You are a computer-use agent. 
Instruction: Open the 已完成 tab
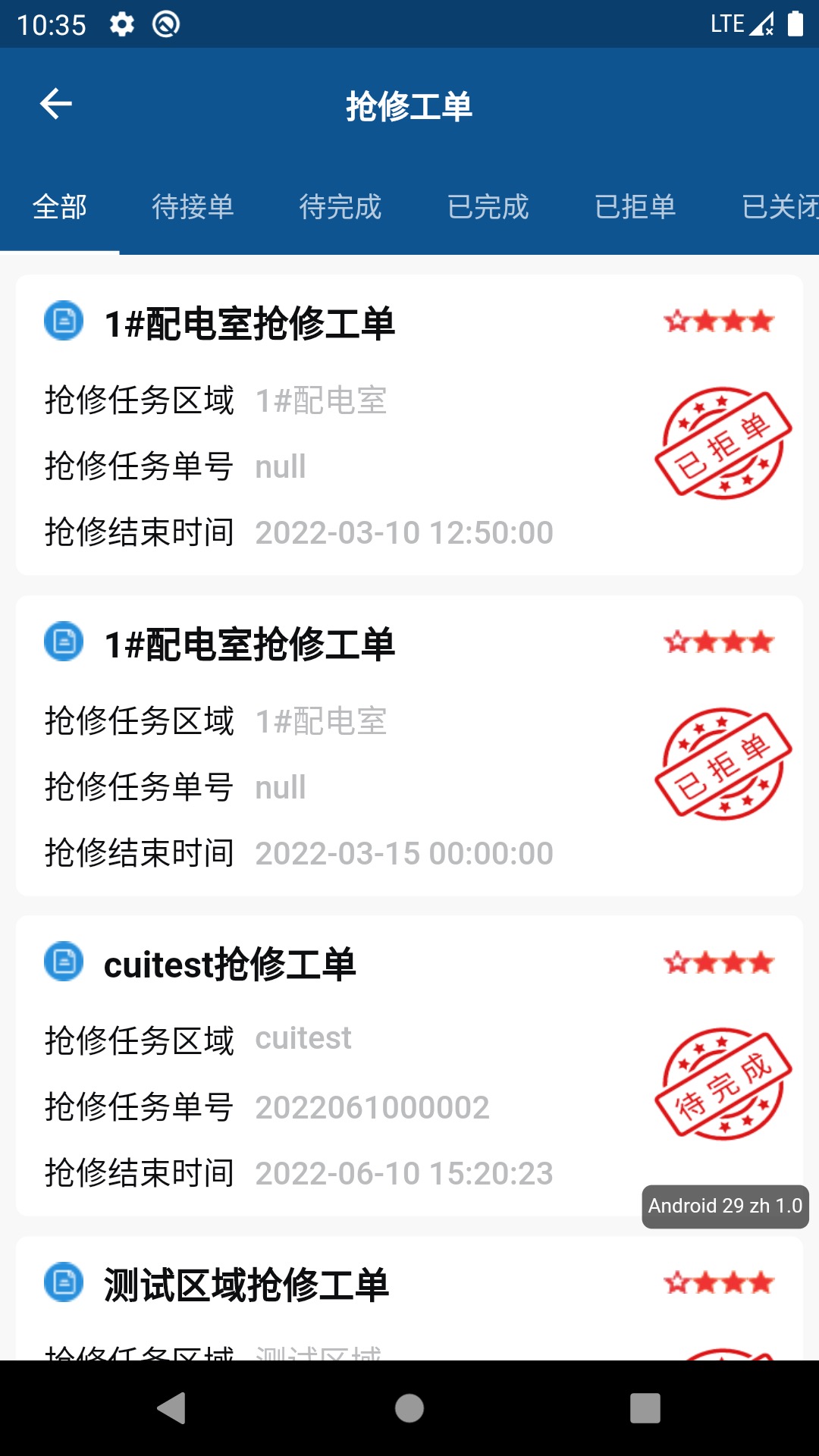pyautogui.click(x=487, y=206)
